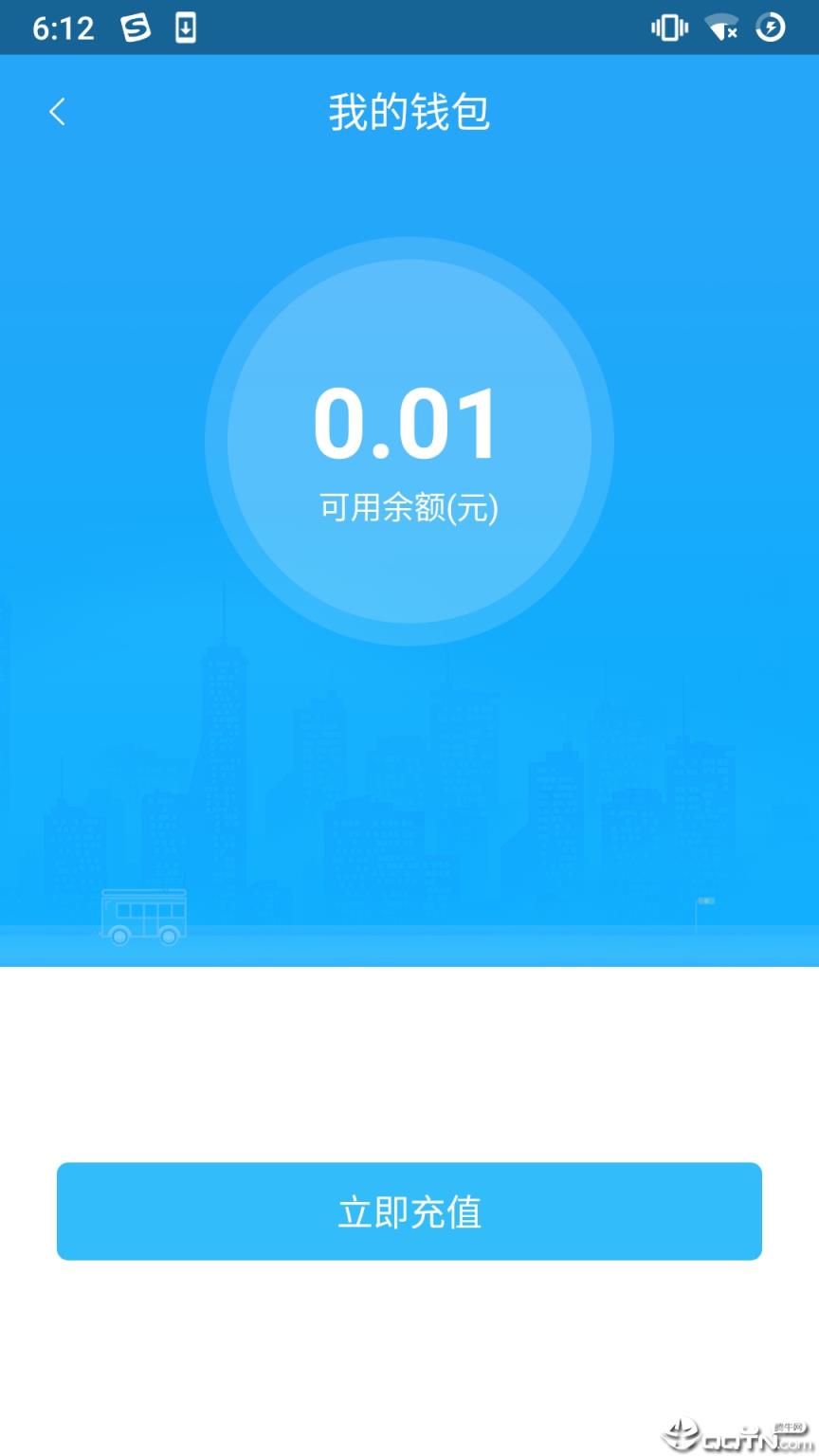Tap the disconnected Wi-Fi status icon

[722, 27]
